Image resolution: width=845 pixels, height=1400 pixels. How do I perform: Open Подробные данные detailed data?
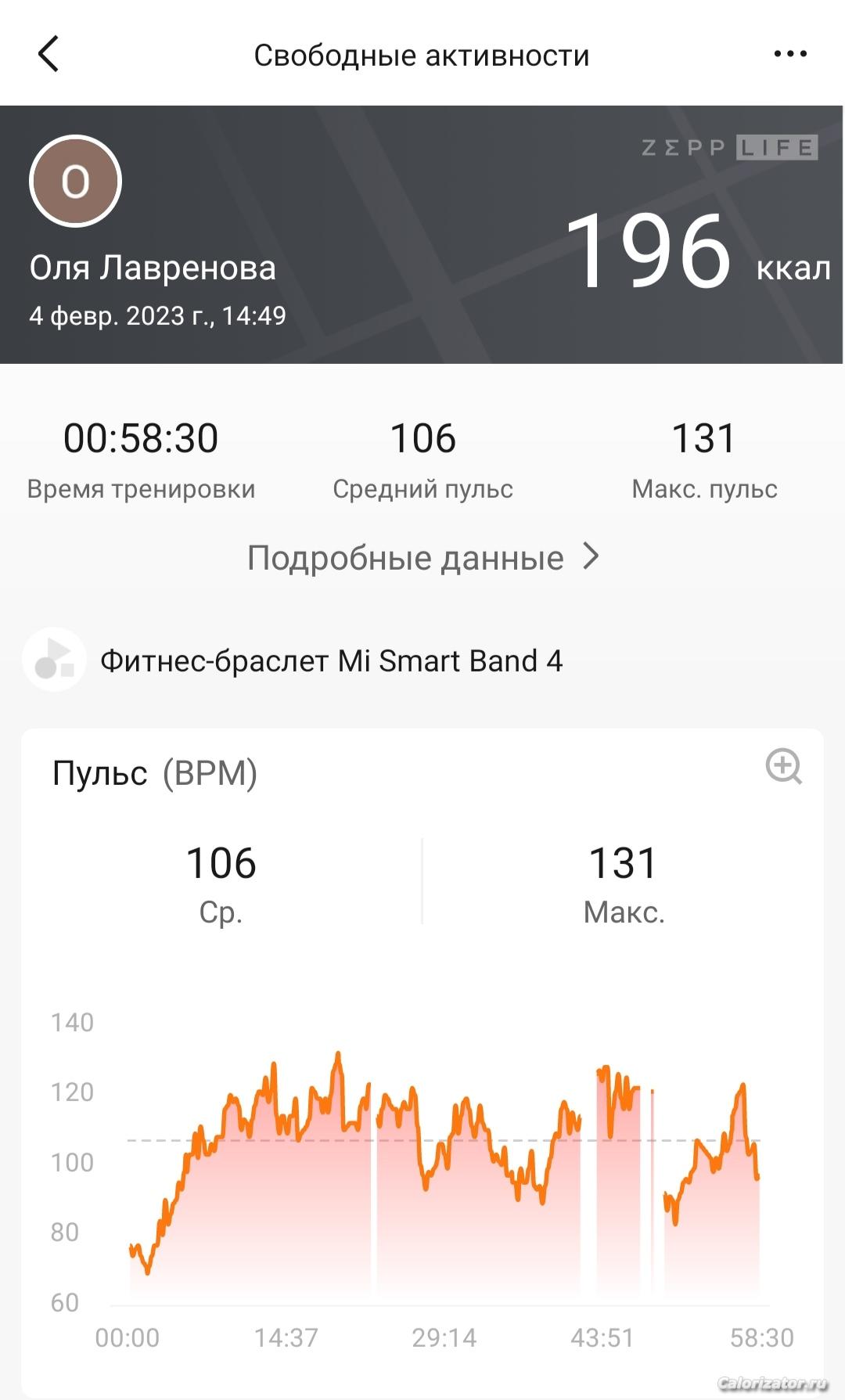422,558
